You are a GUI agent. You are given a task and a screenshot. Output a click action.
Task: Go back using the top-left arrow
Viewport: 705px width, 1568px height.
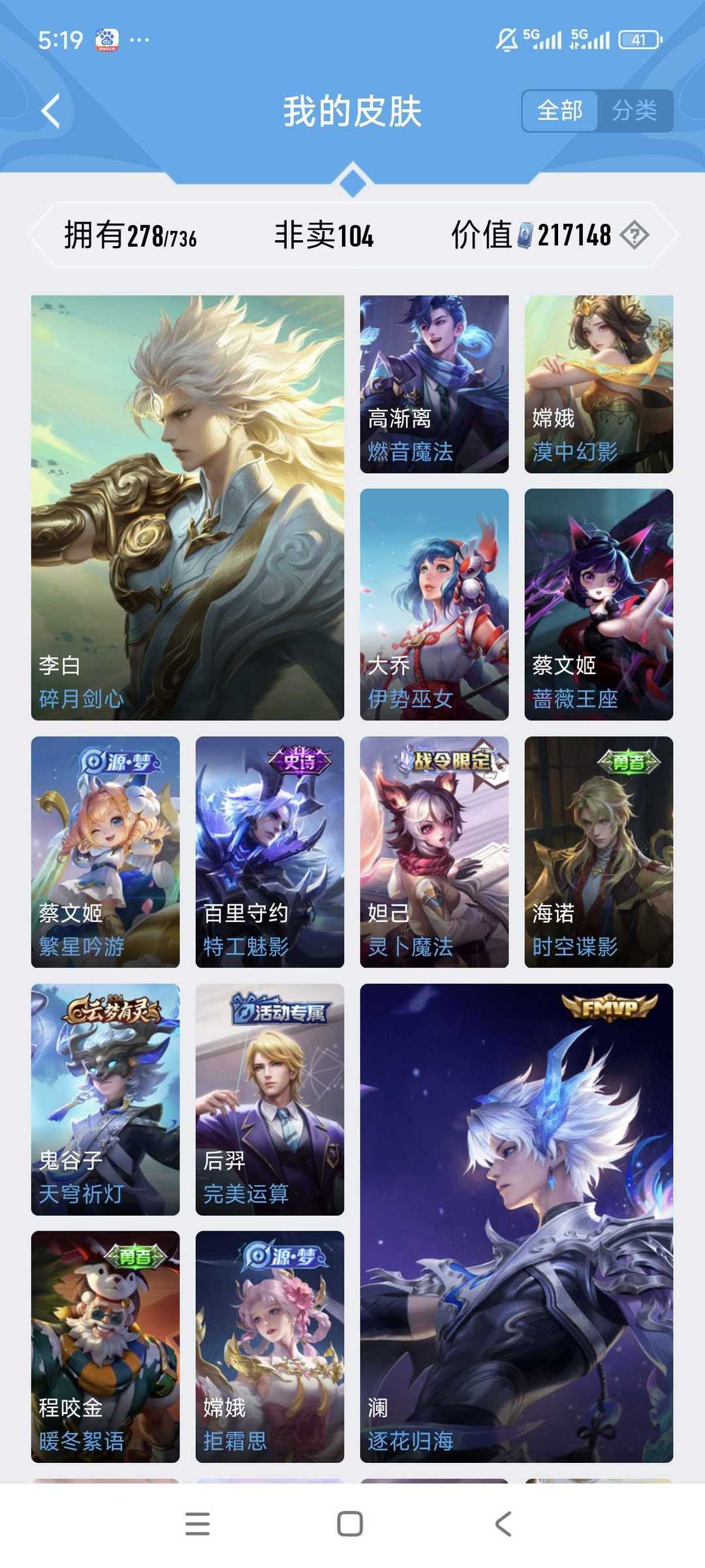(x=51, y=111)
